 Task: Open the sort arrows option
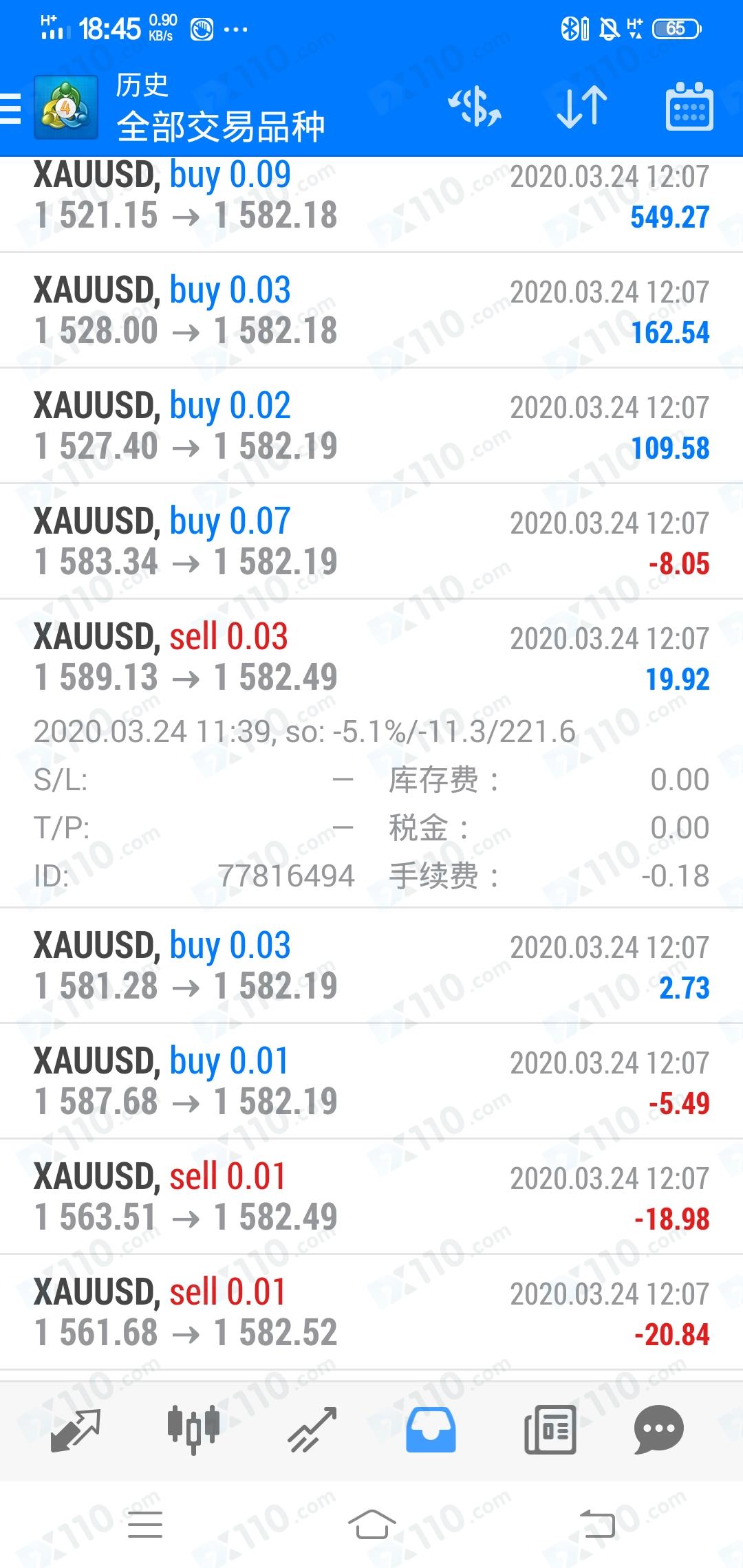tap(582, 108)
